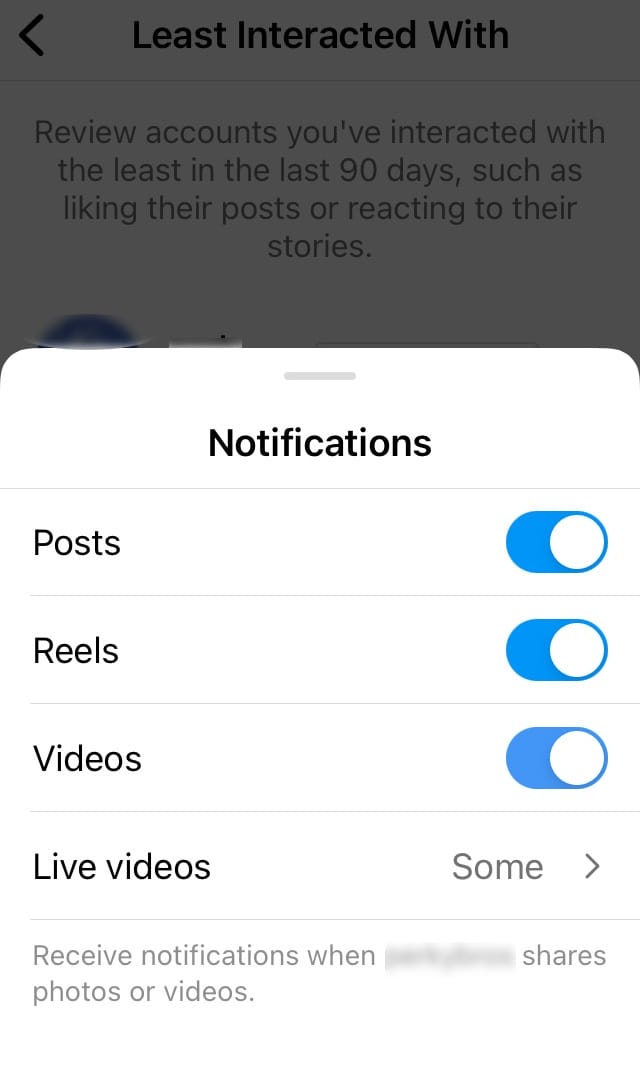Toggle Videos notifications off
Viewport: 640px width, 1088px height.
[x=557, y=758]
